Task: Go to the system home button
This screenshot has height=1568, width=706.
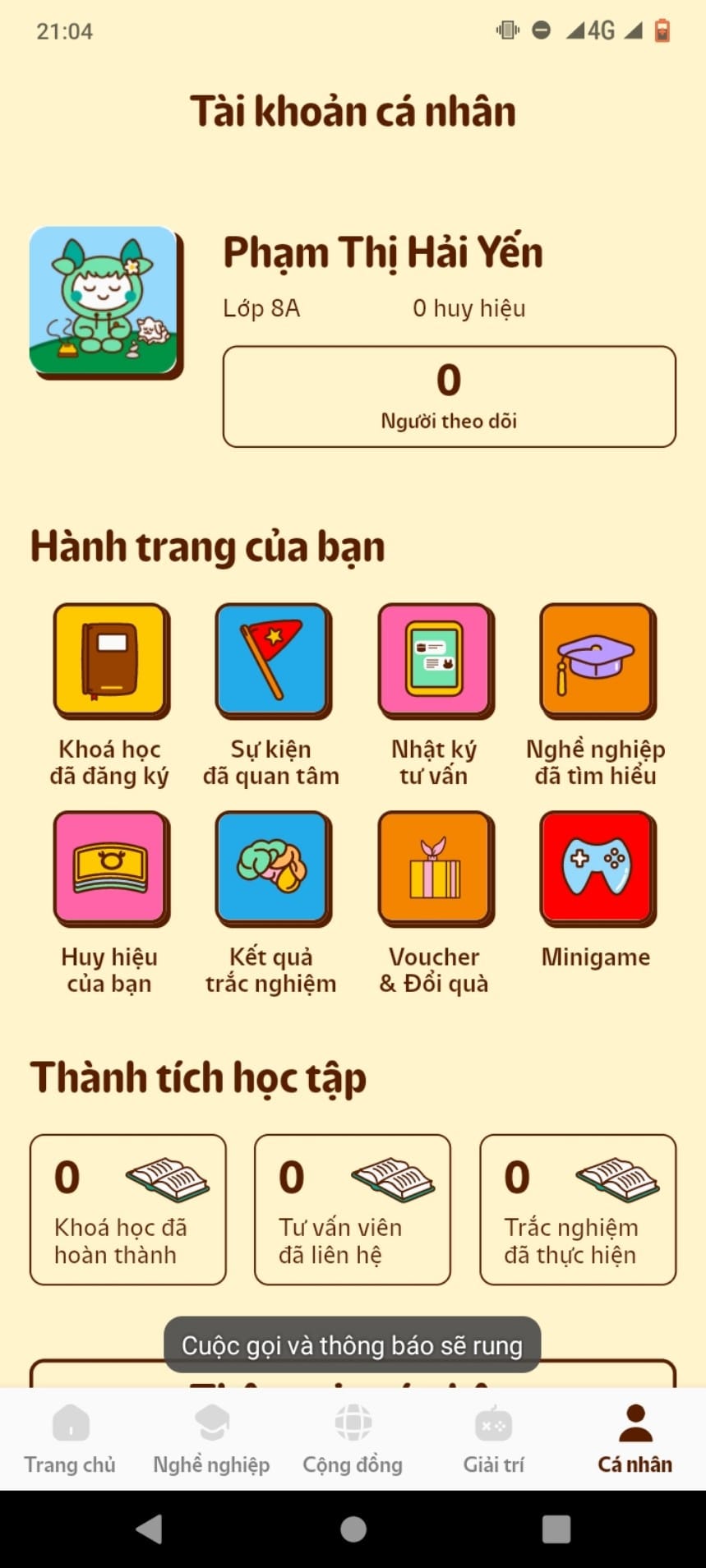Action: tap(353, 1529)
